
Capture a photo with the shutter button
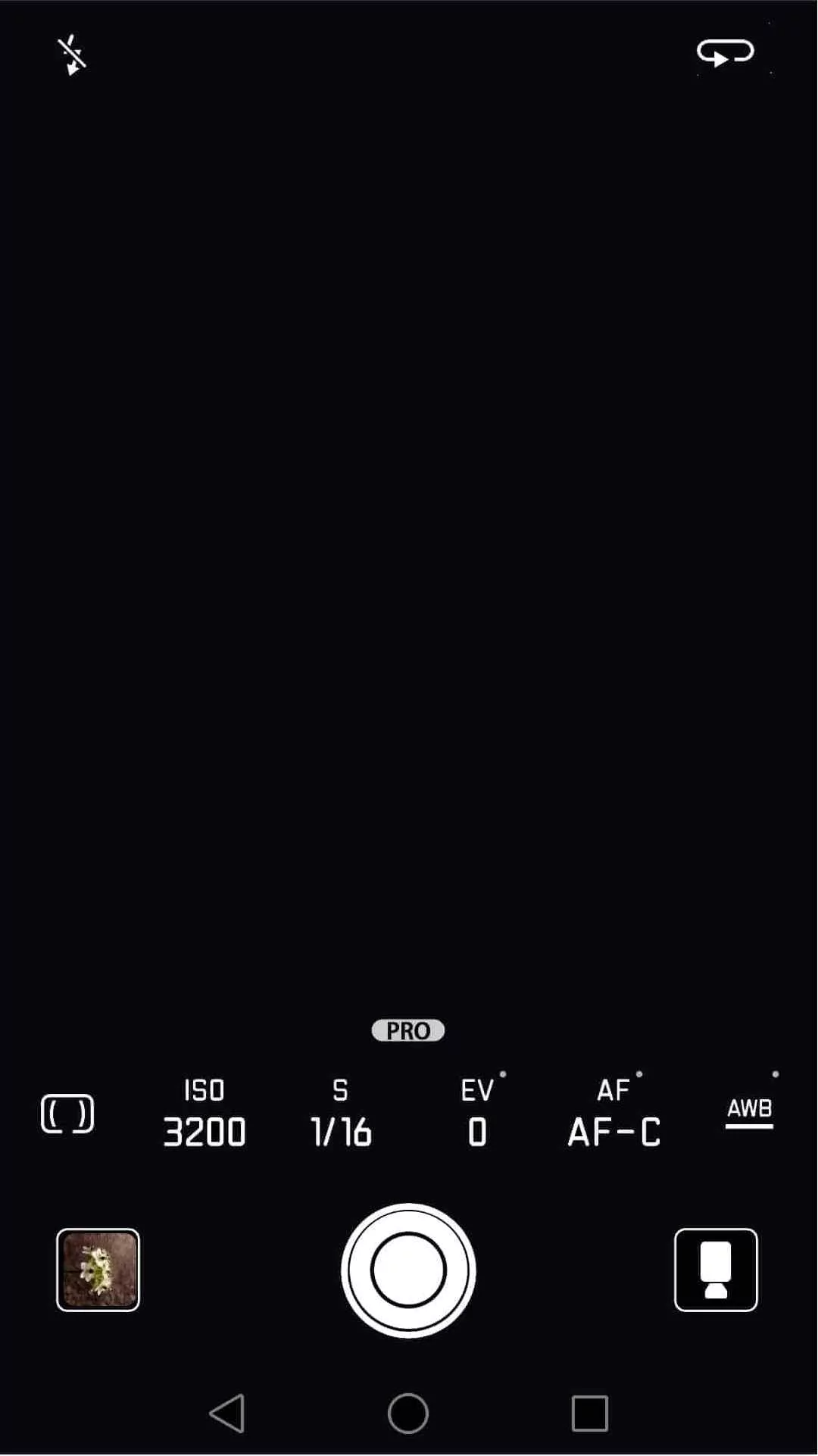click(x=408, y=1270)
